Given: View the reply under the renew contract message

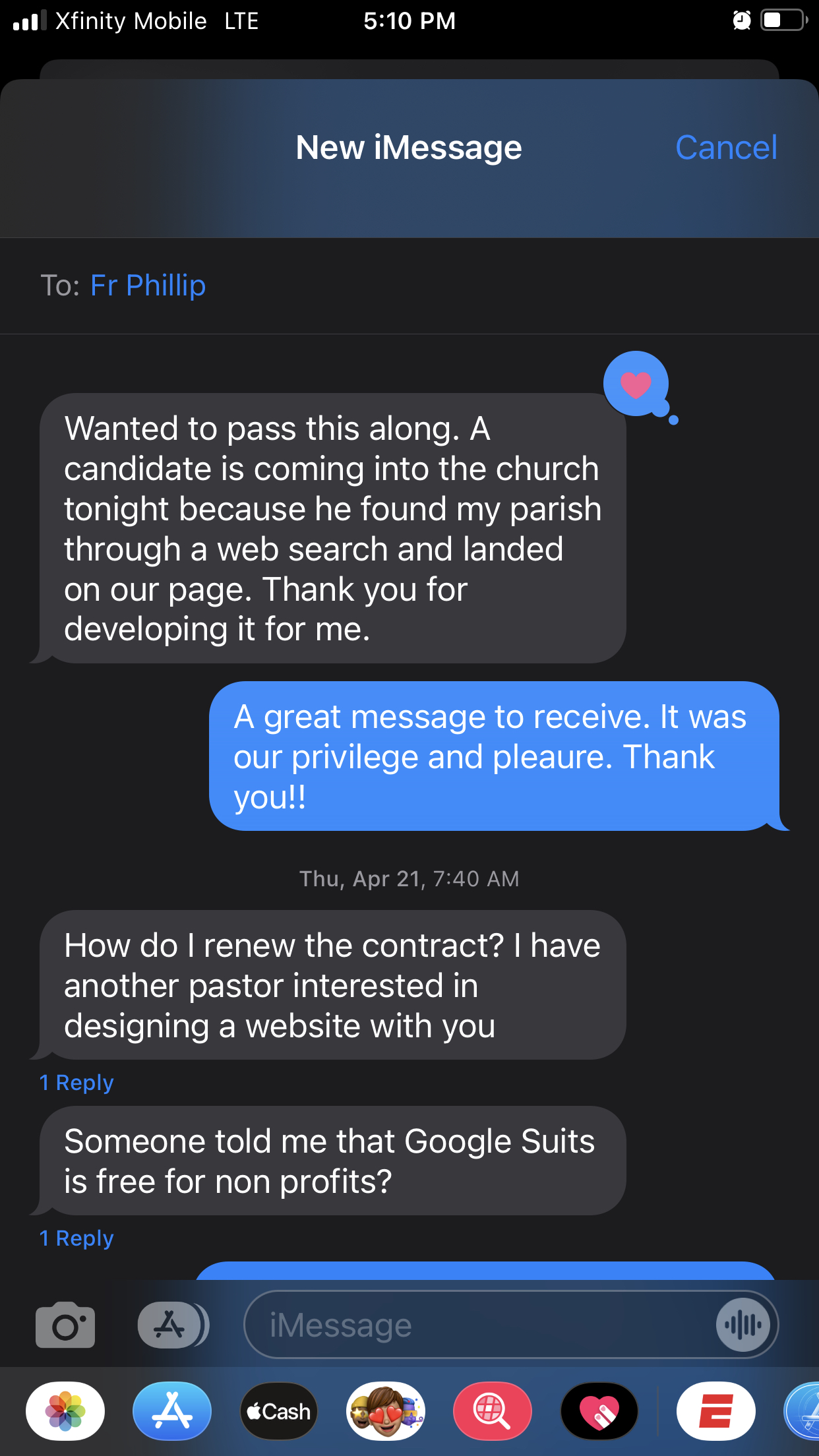Looking at the screenshot, I should pyautogui.click(x=77, y=1083).
